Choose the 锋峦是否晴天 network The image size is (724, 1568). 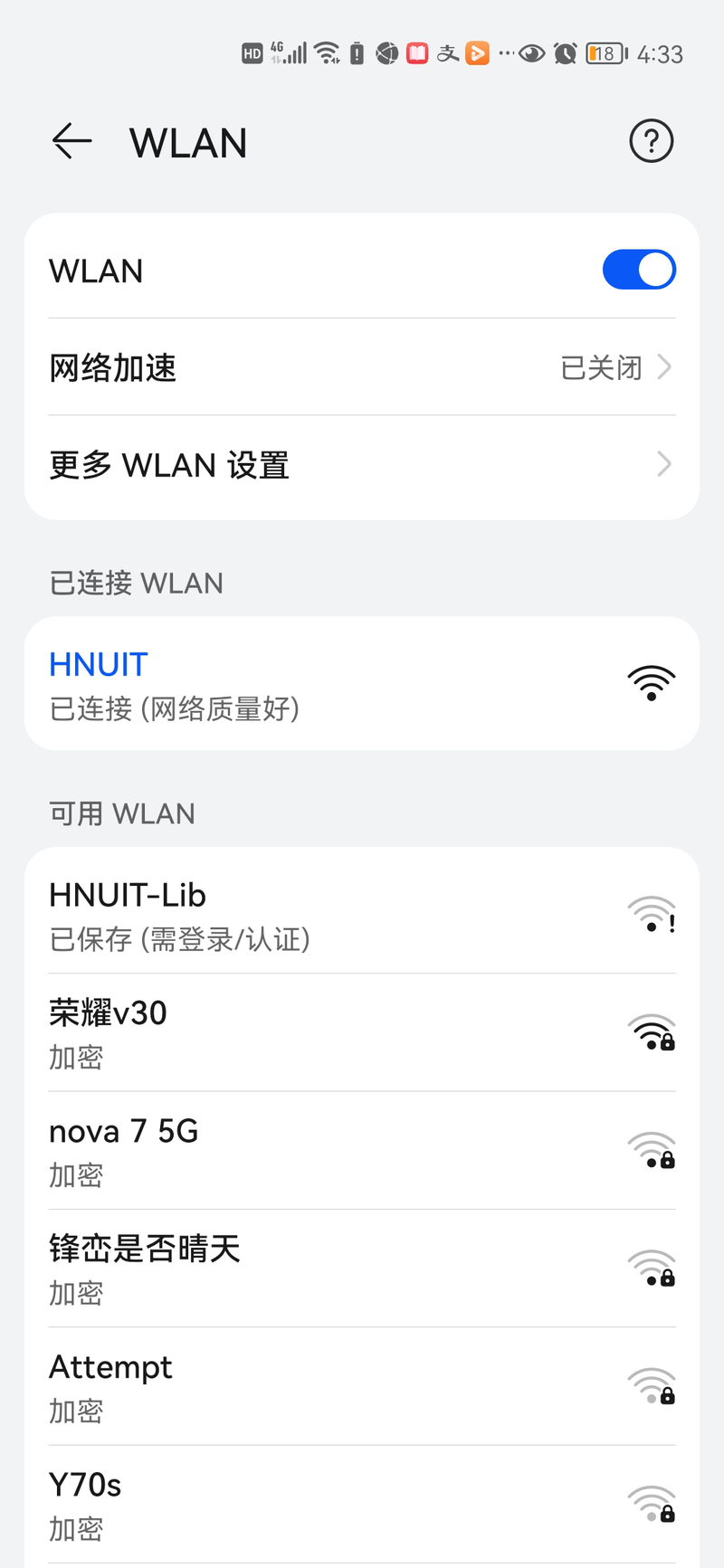[x=362, y=1269]
